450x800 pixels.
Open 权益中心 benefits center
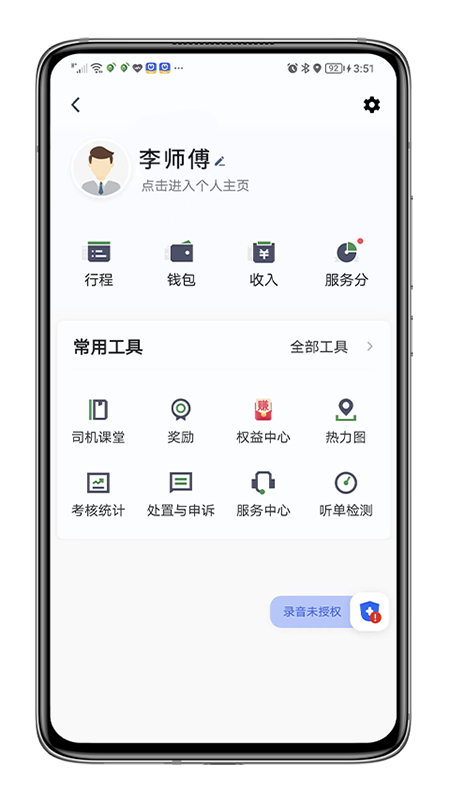263,421
